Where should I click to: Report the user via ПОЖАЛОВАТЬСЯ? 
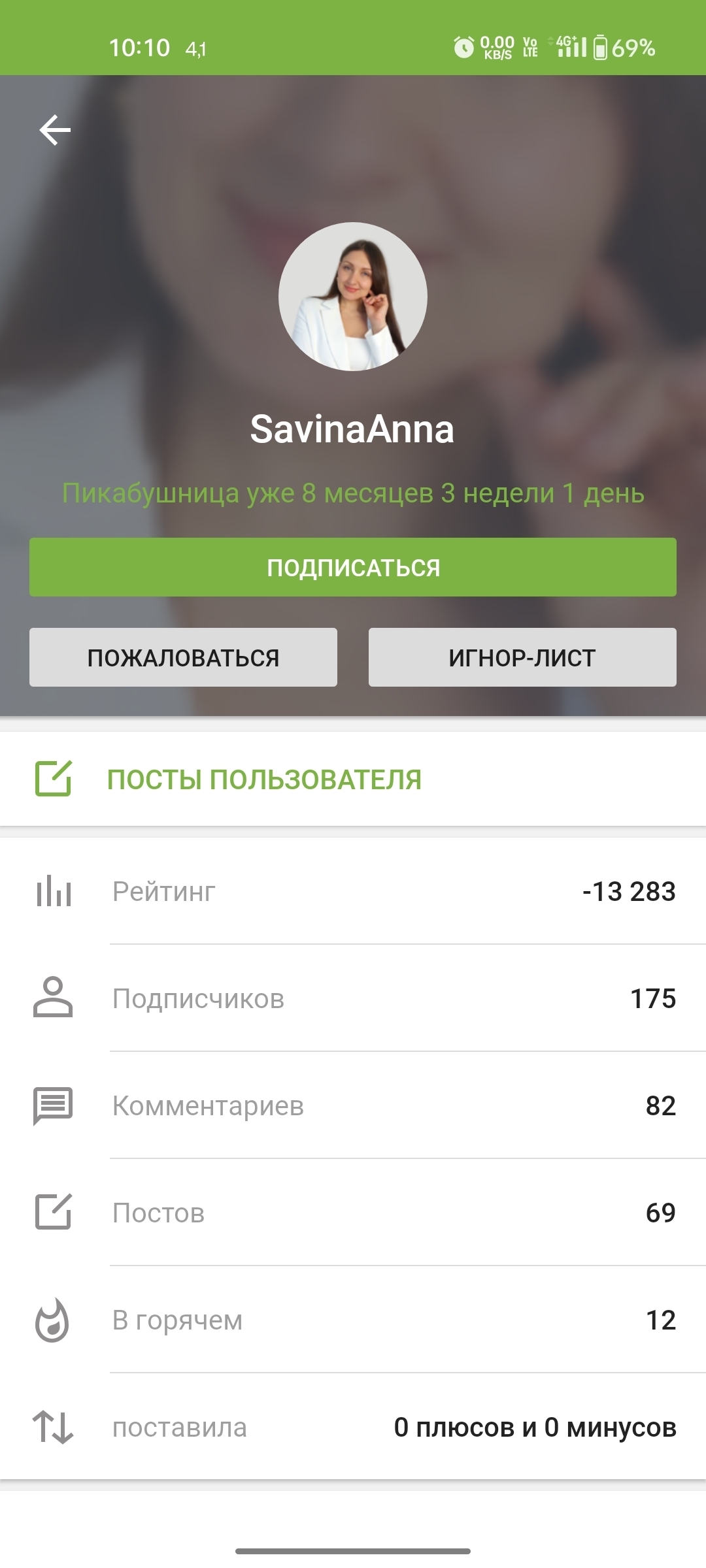tap(183, 657)
